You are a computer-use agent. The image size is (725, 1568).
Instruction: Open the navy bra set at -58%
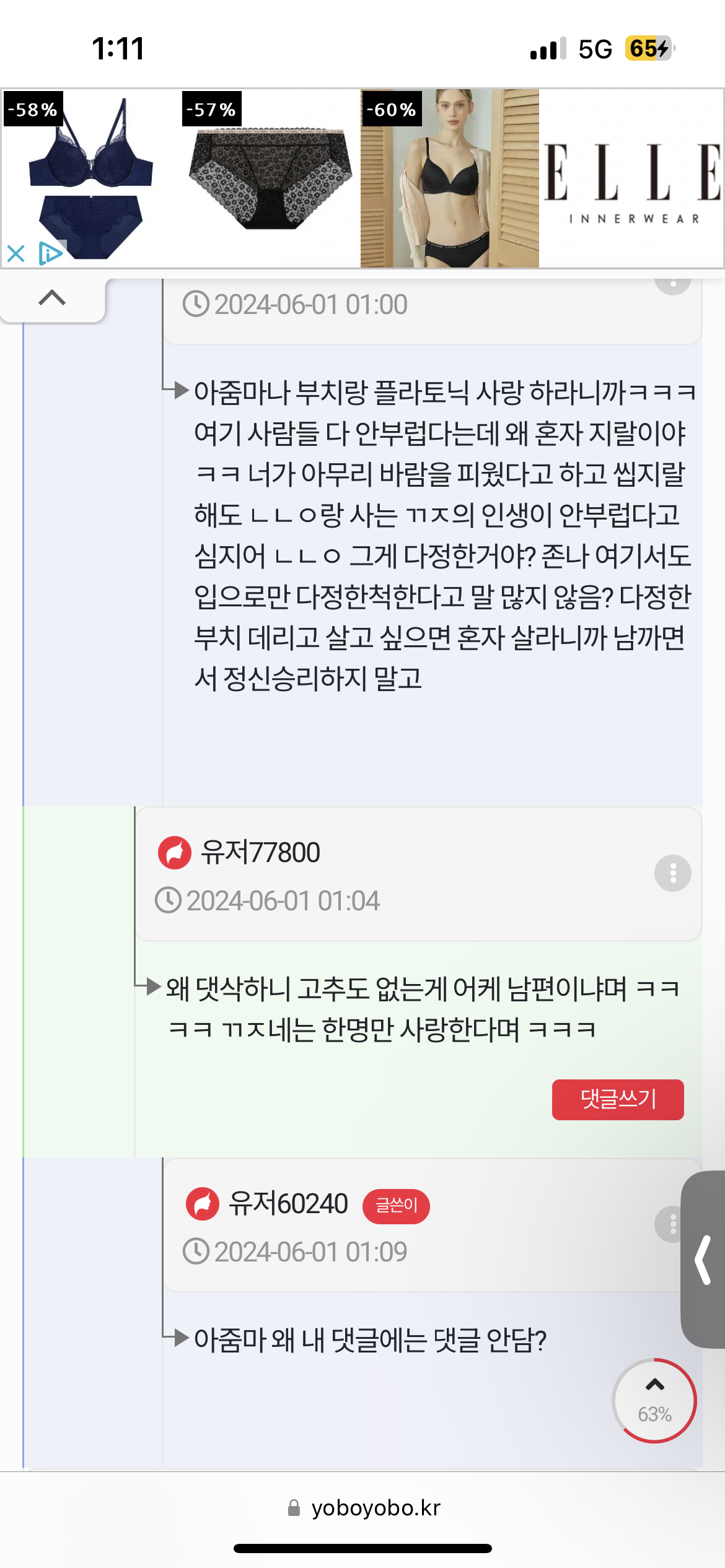[x=90, y=178]
